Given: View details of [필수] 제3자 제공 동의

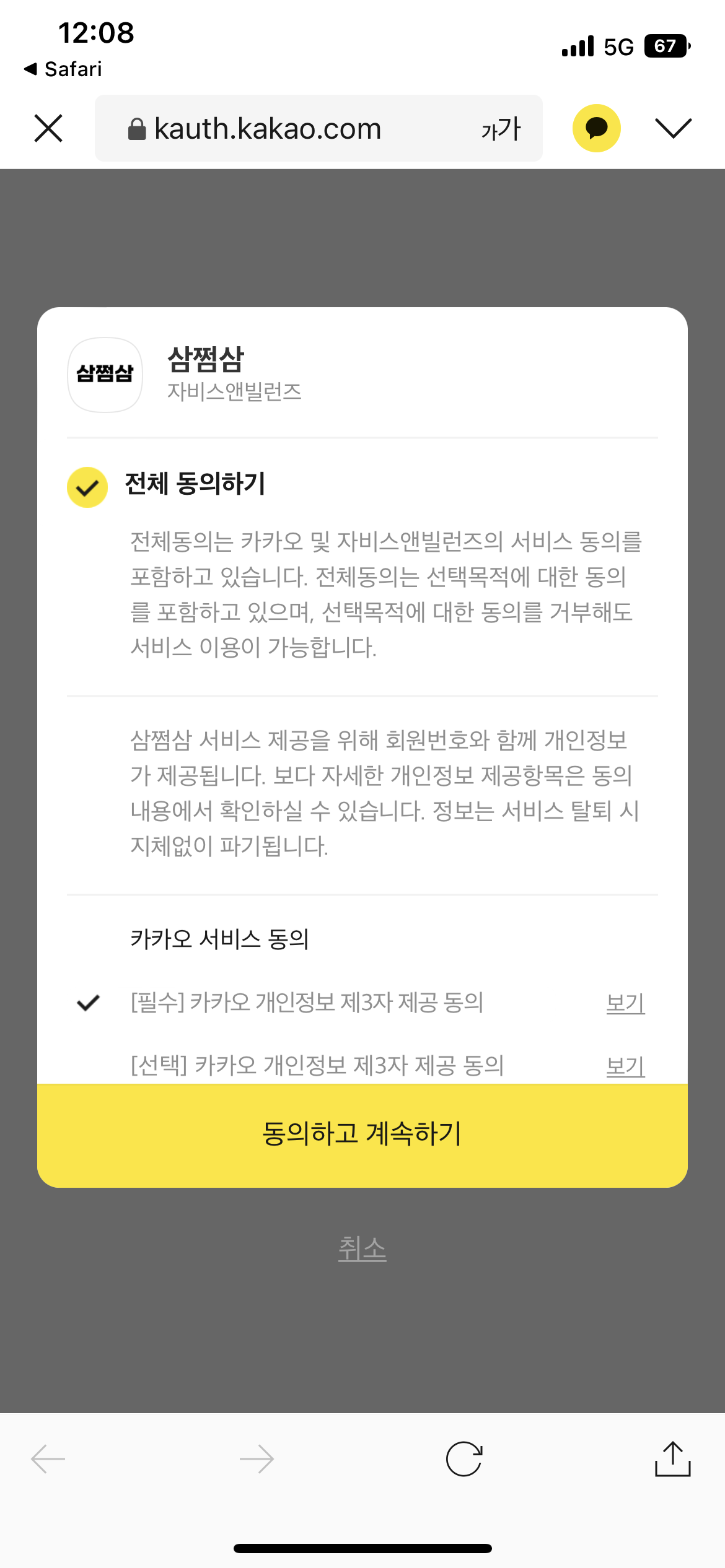Looking at the screenshot, I should coord(625,1003).
